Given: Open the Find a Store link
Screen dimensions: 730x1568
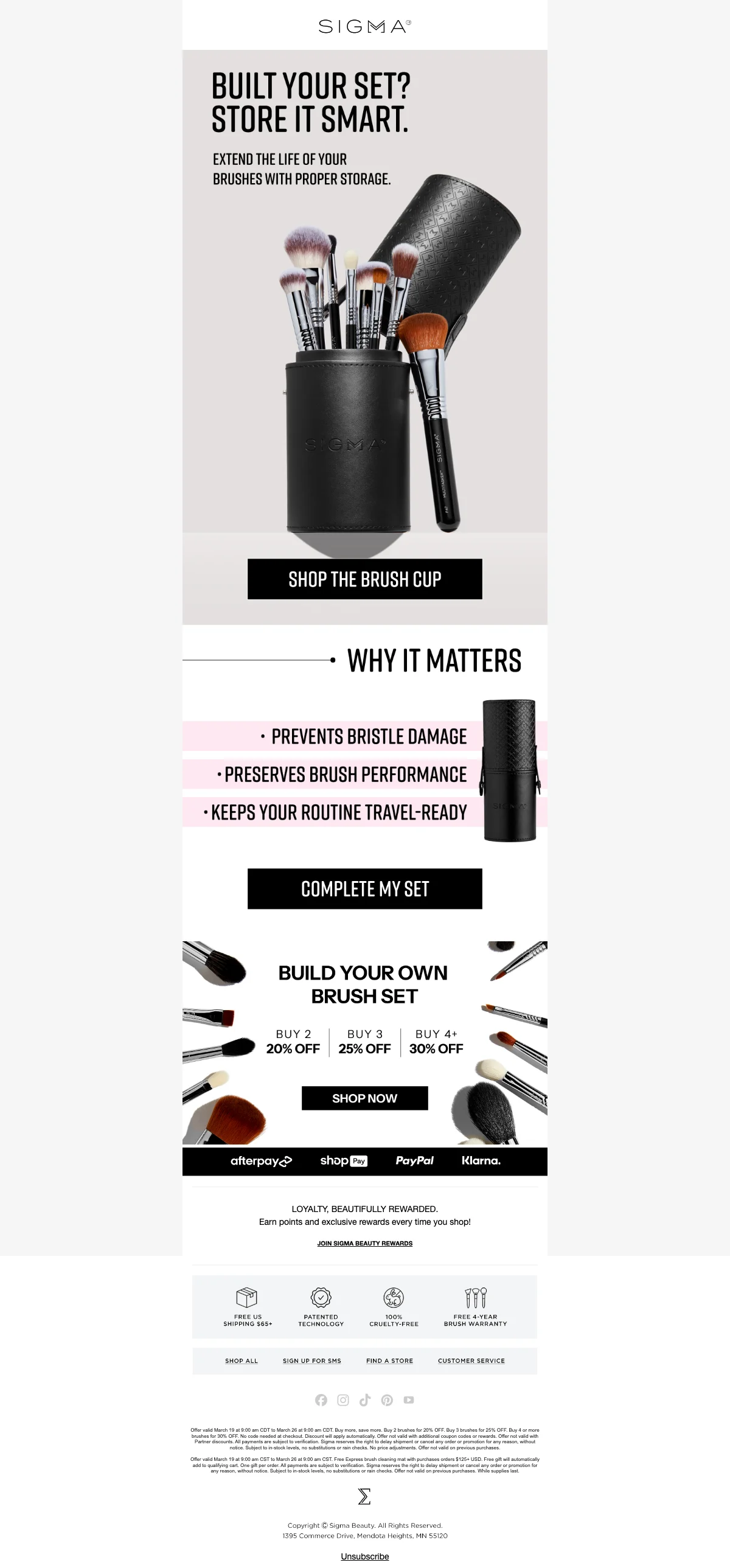Looking at the screenshot, I should [389, 1361].
